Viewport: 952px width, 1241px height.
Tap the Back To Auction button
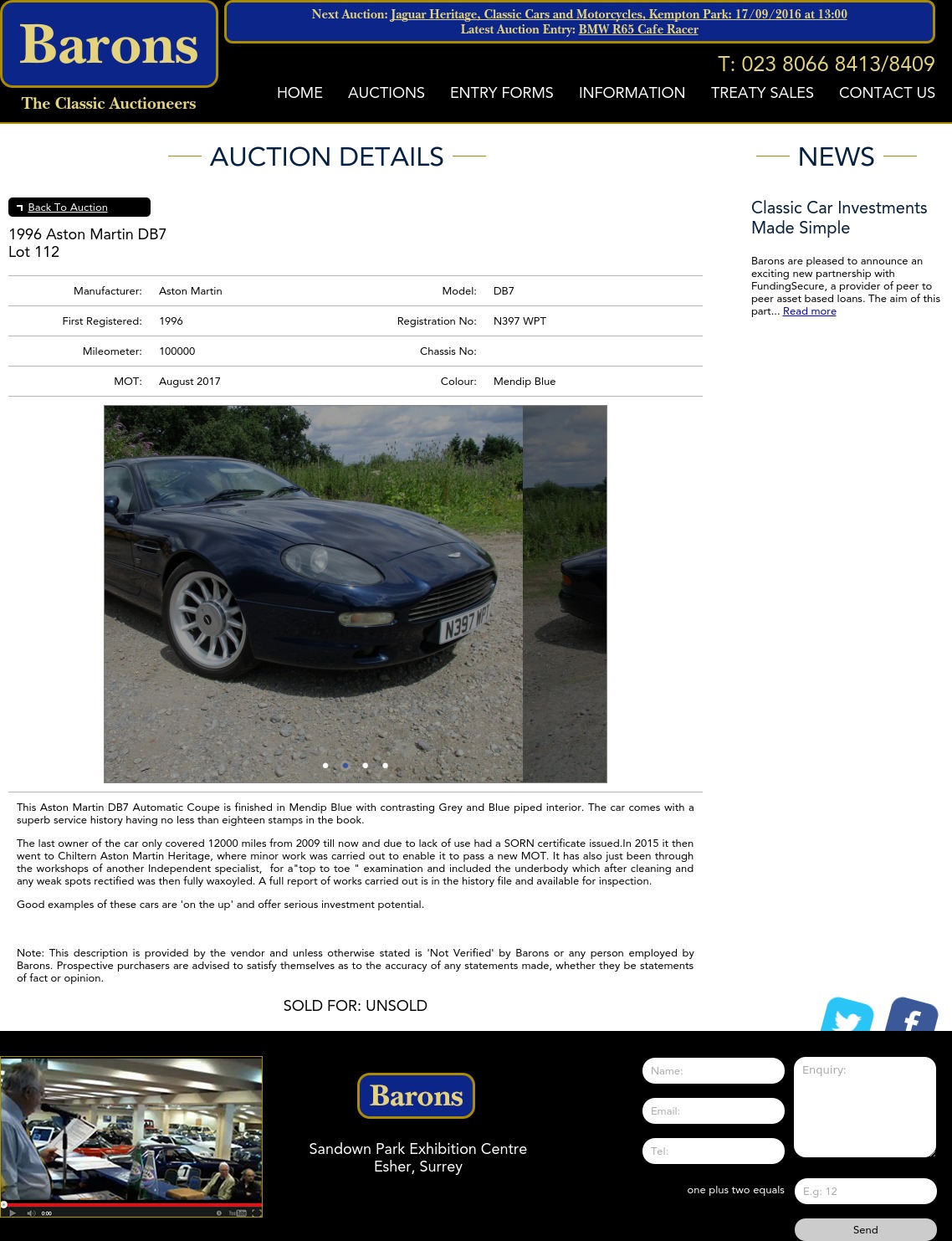click(68, 208)
